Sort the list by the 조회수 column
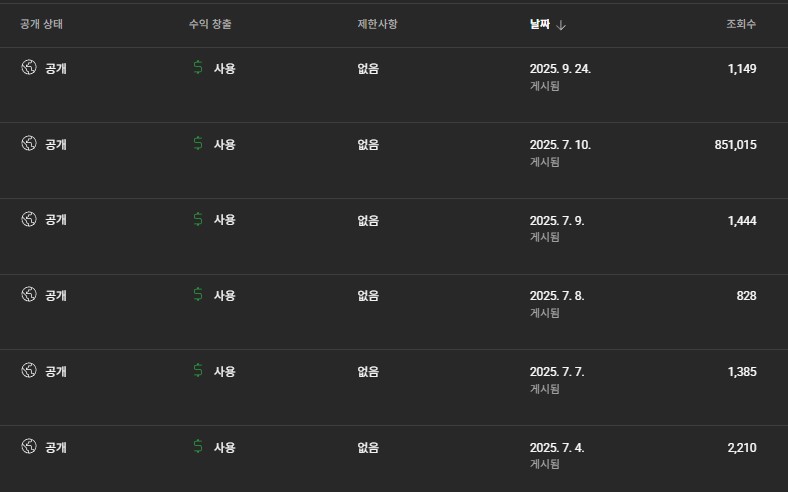 pos(740,24)
